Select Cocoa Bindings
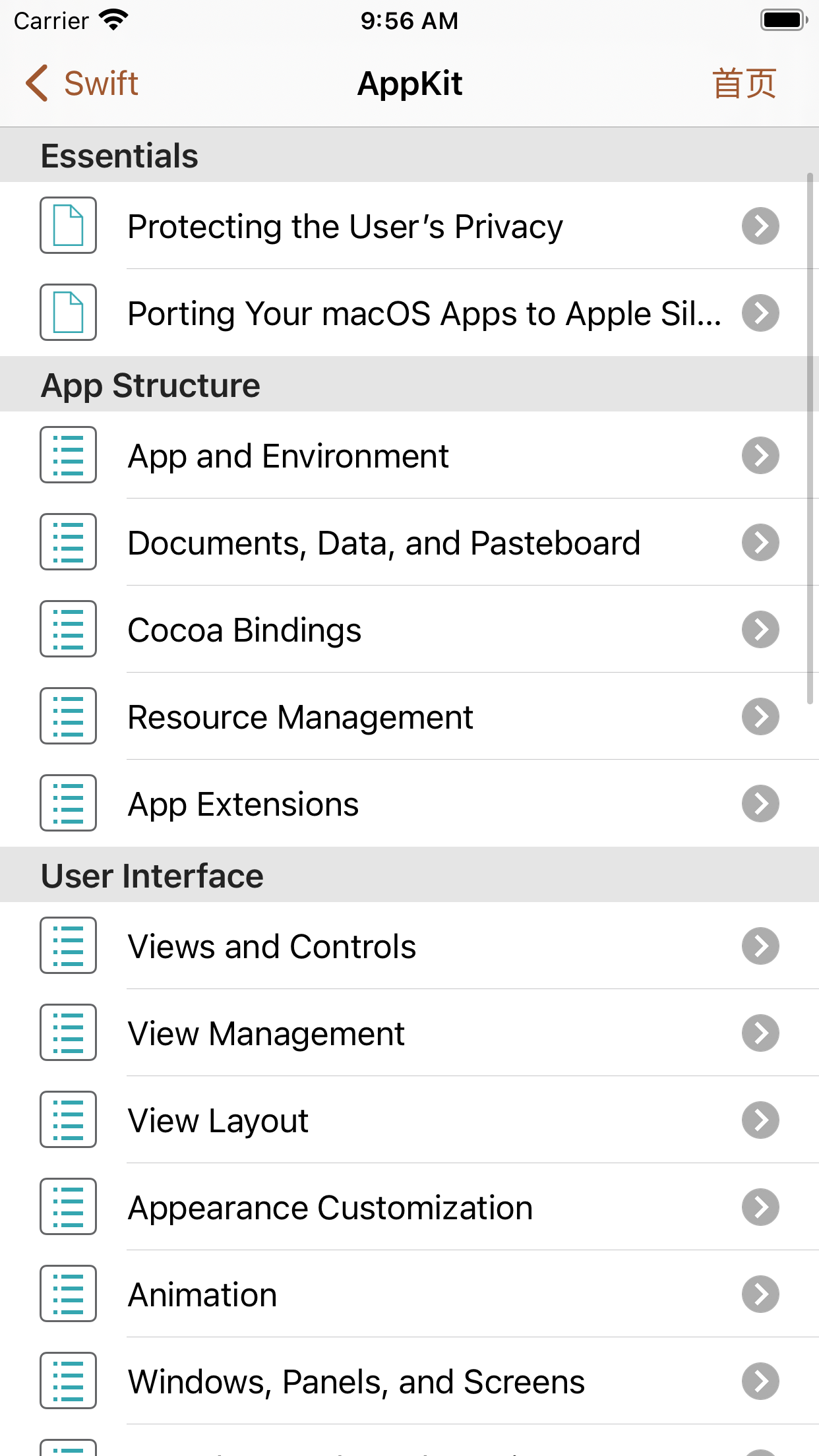 click(409, 629)
